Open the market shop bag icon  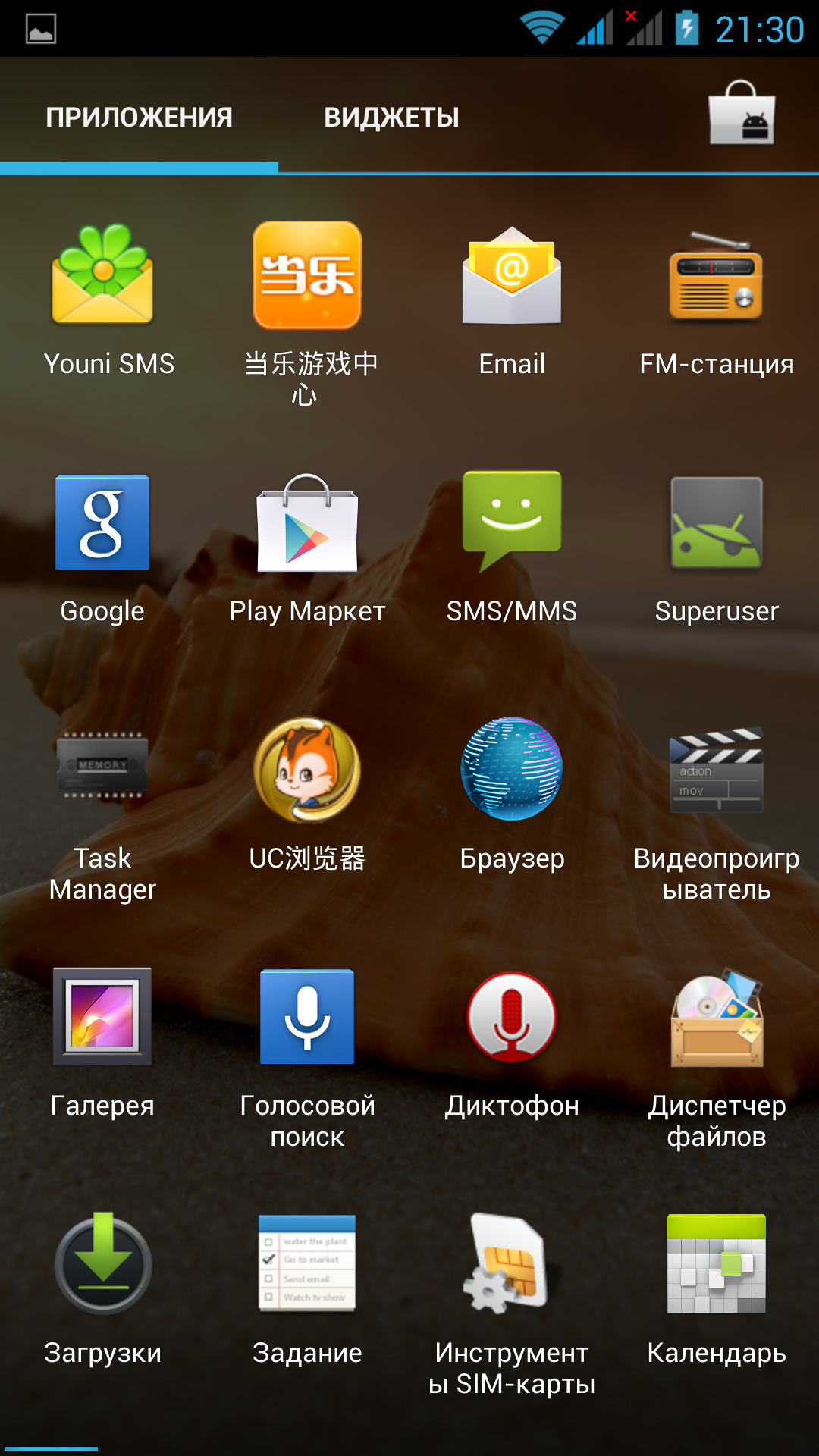click(x=741, y=114)
